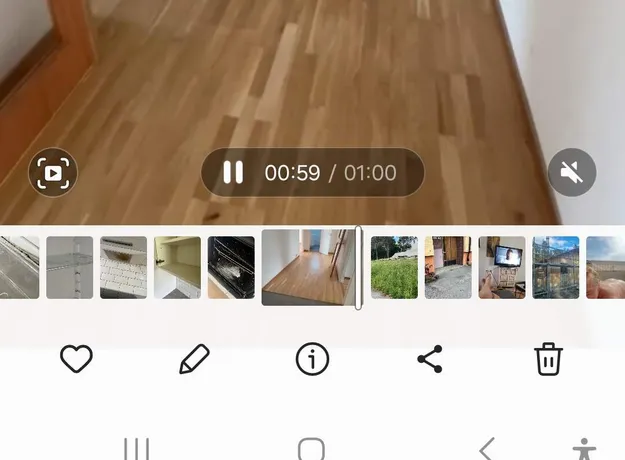Open the details info icon
The width and height of the screenshot is (625, 460).
[x=312, y=359]
